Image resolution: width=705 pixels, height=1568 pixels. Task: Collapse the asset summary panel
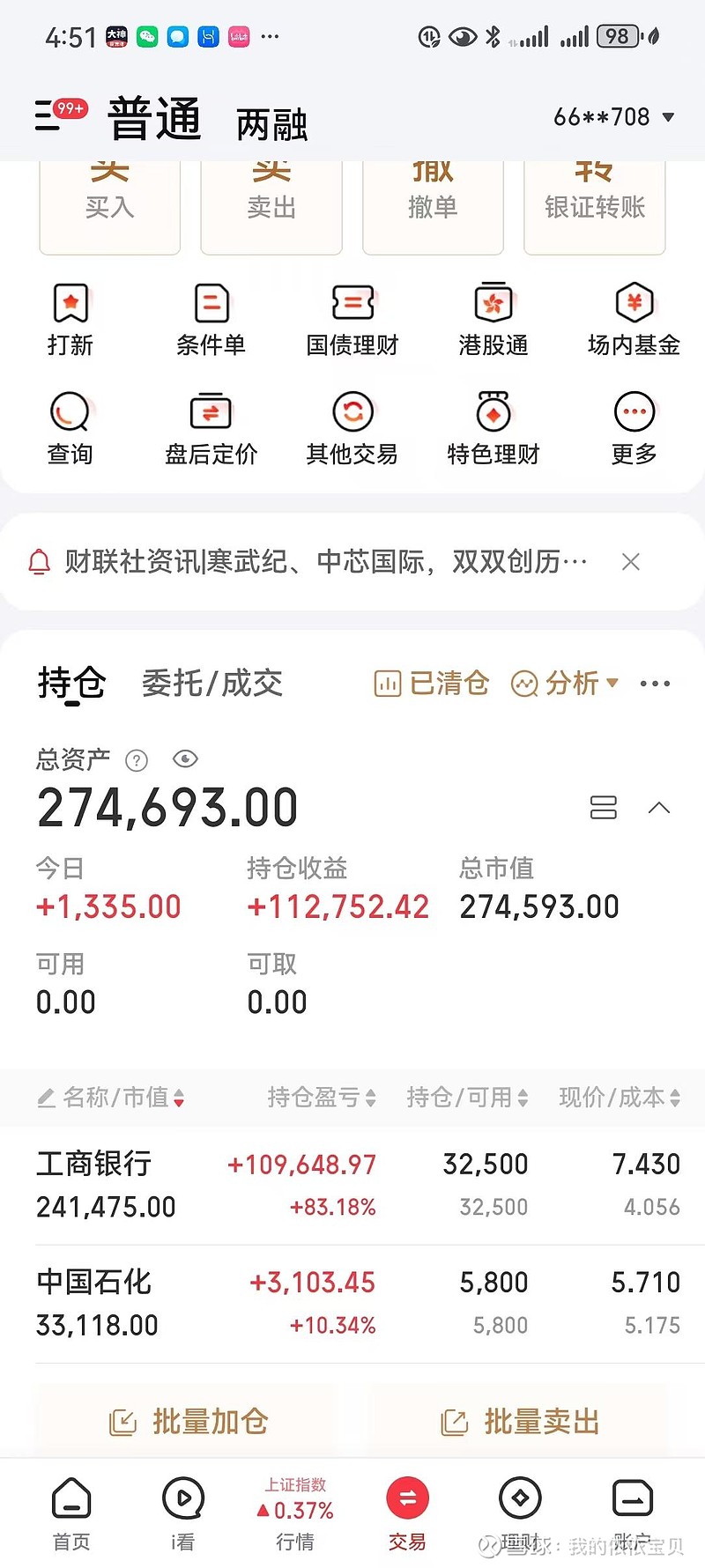(x=659, y=808)
